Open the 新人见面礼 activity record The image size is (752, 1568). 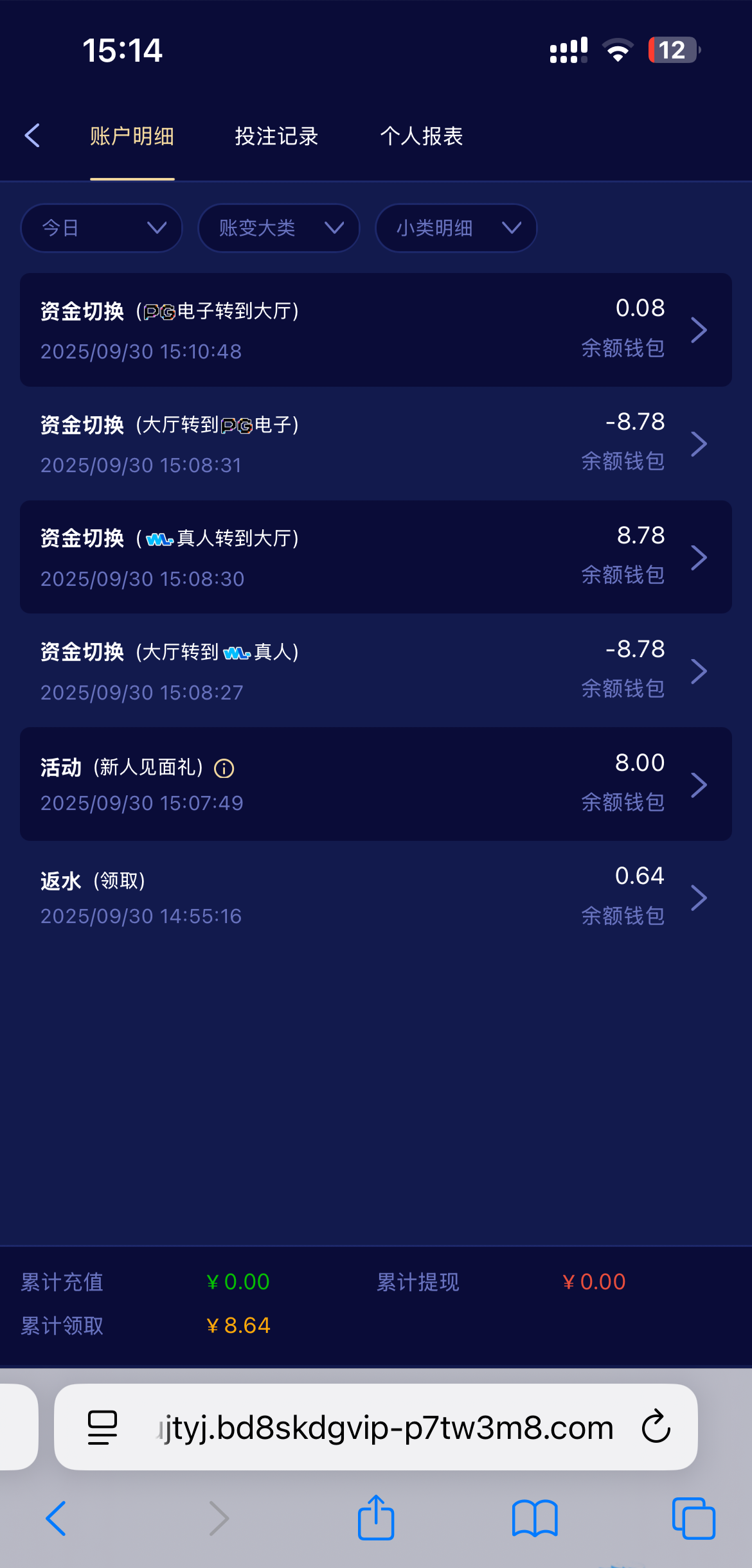pos(375,784)
